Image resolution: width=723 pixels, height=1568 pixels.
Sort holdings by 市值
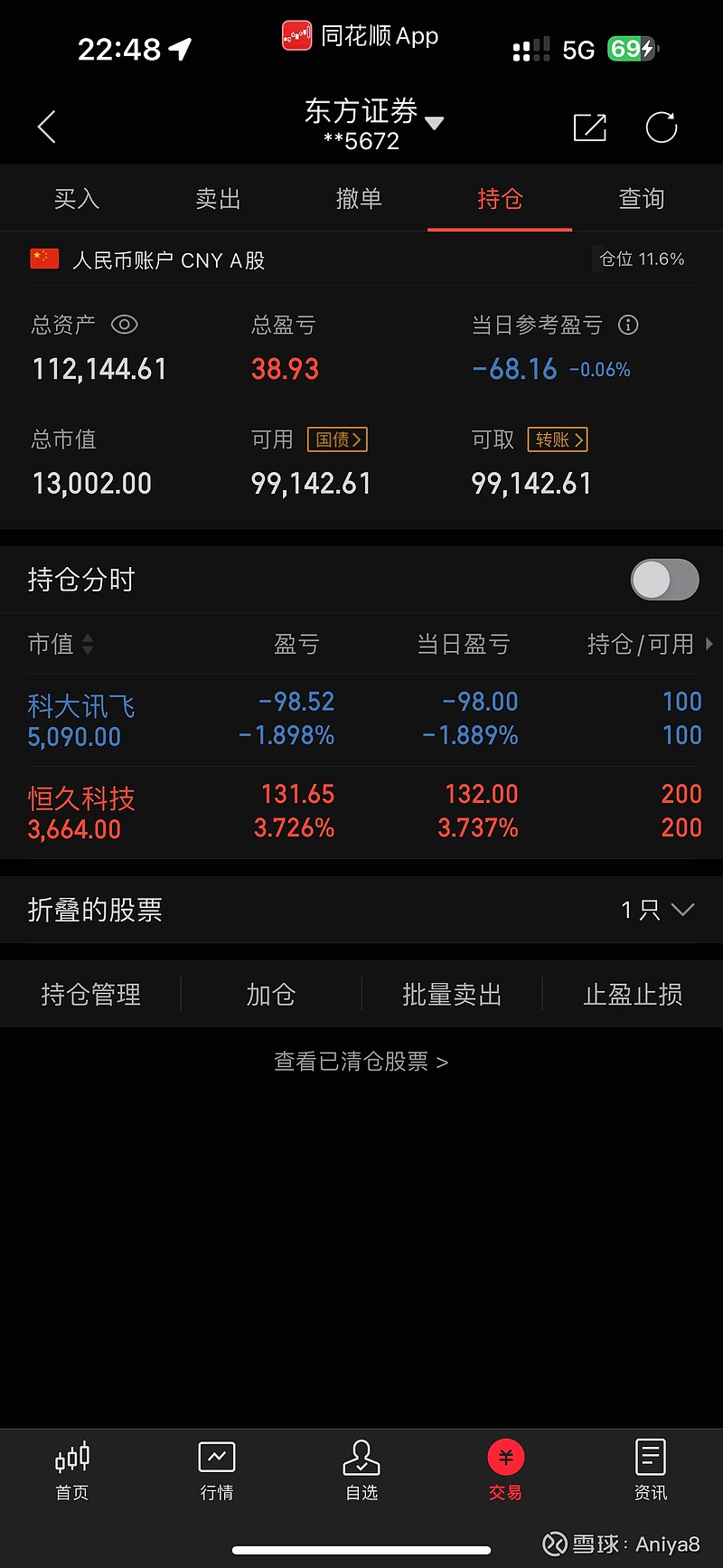(61, 644)
